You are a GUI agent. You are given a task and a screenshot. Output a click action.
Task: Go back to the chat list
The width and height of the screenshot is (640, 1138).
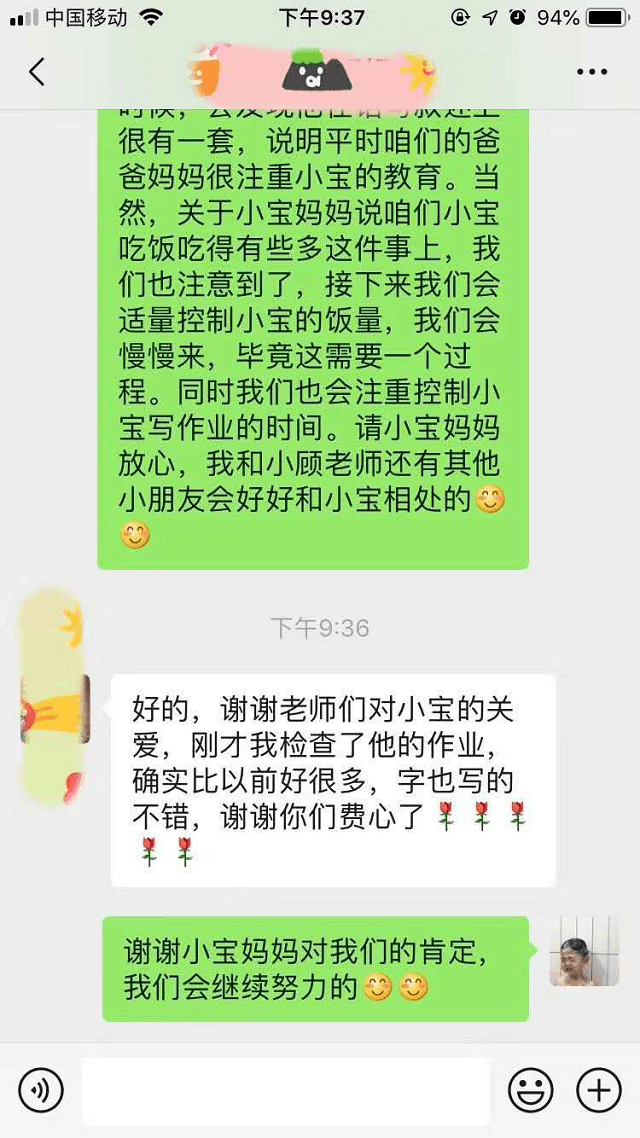pyautogui.click(x=37, y=72)
